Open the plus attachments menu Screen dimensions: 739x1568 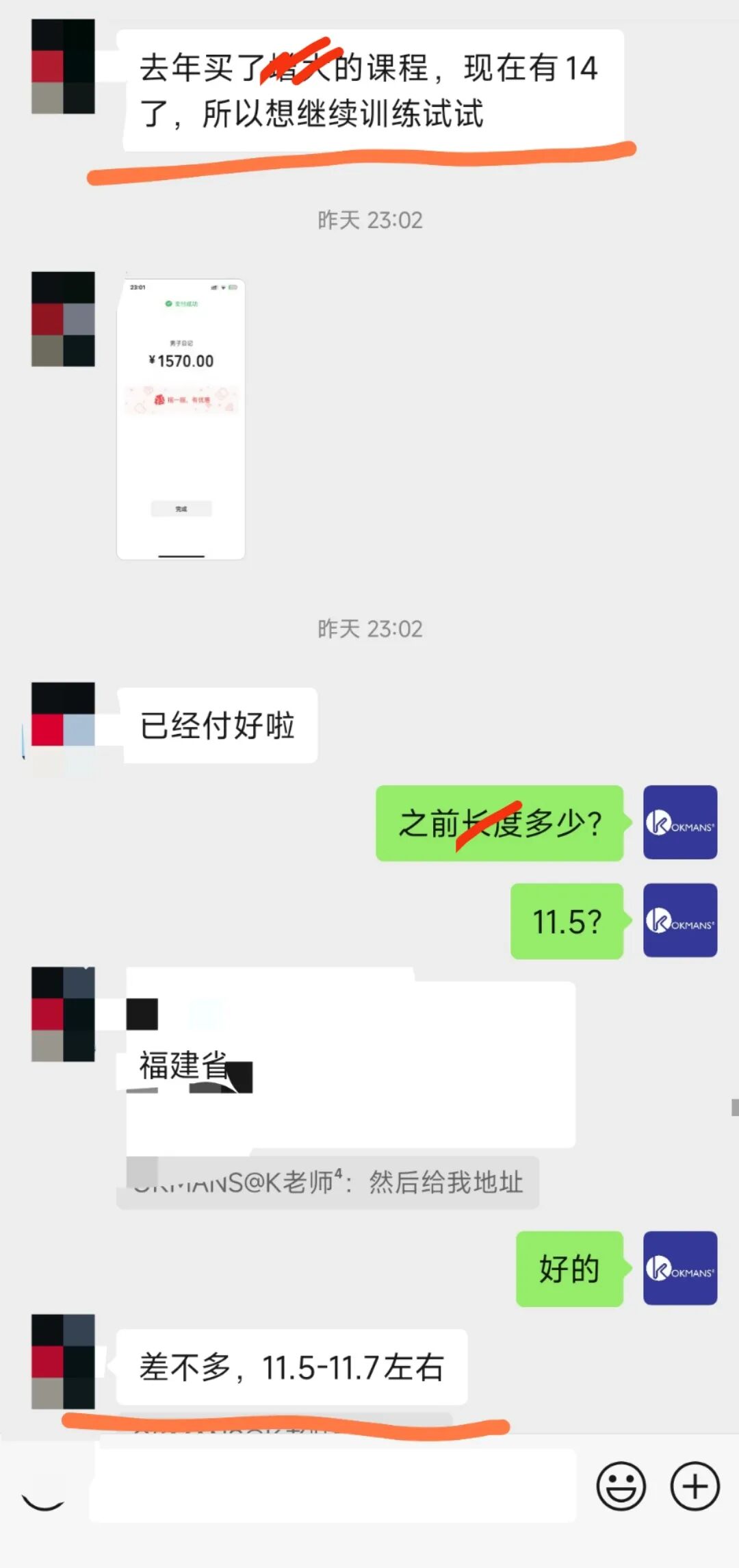[x=695, y=1486]
